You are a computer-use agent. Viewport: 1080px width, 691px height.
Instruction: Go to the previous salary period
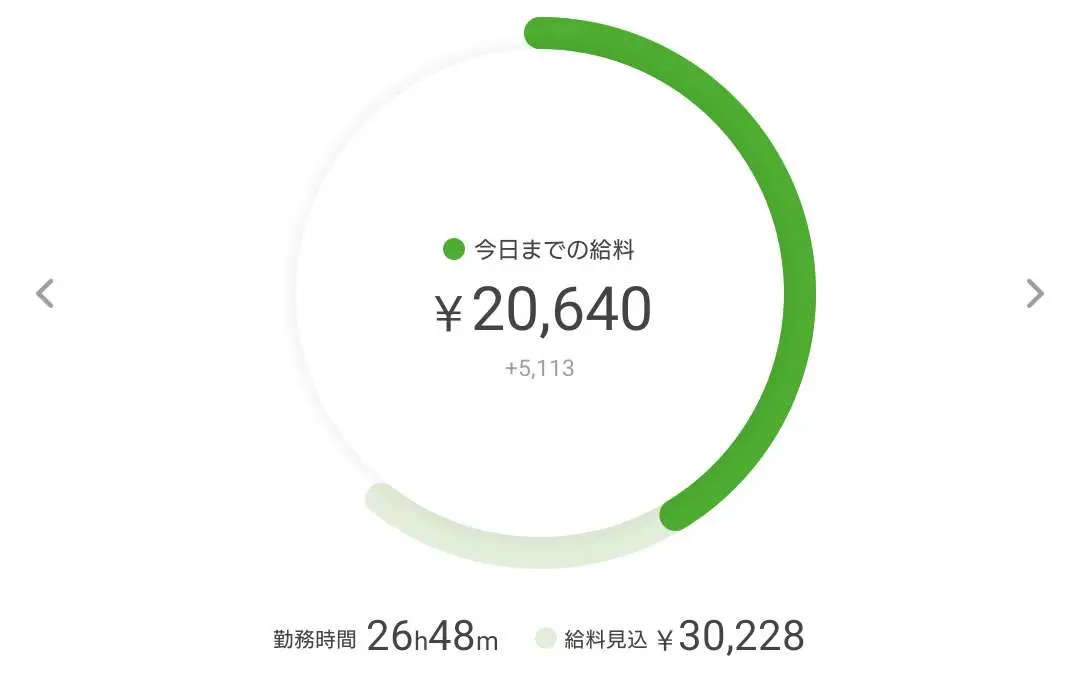tap(44, 294)
